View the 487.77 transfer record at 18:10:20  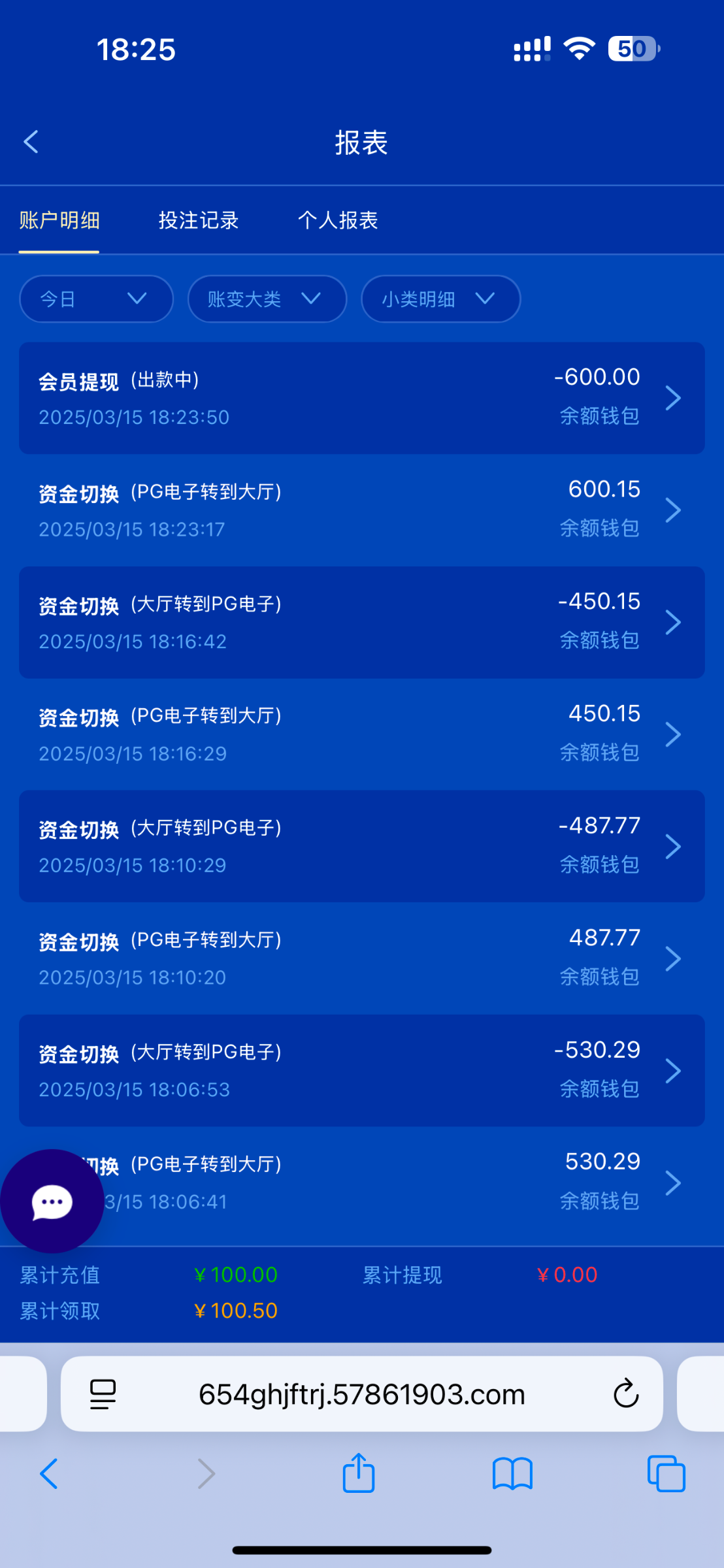pos(362,958)
